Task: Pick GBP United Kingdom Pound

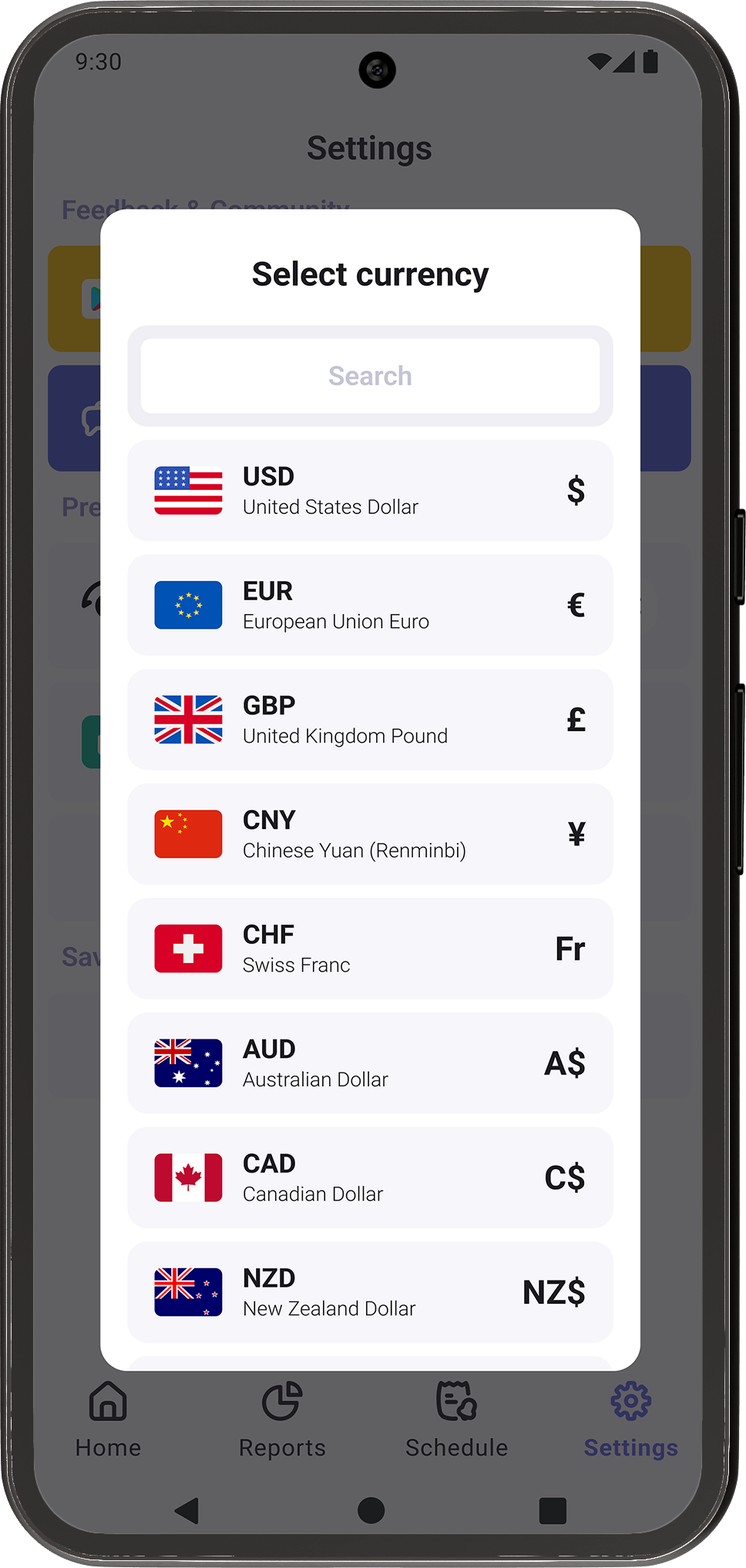Action: click(x=370, y=720)
